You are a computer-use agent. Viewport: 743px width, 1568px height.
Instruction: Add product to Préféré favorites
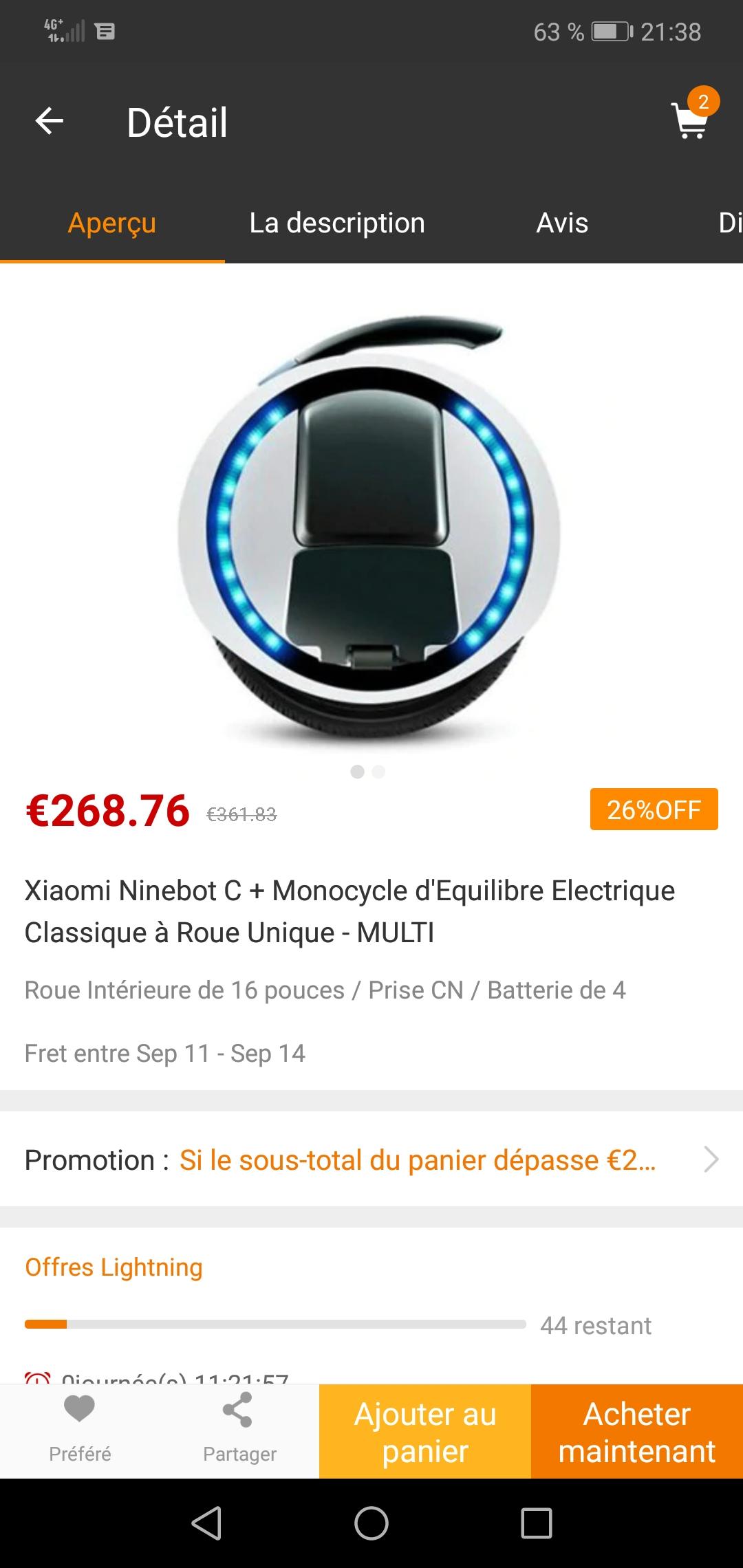(x=80, y=1430)
